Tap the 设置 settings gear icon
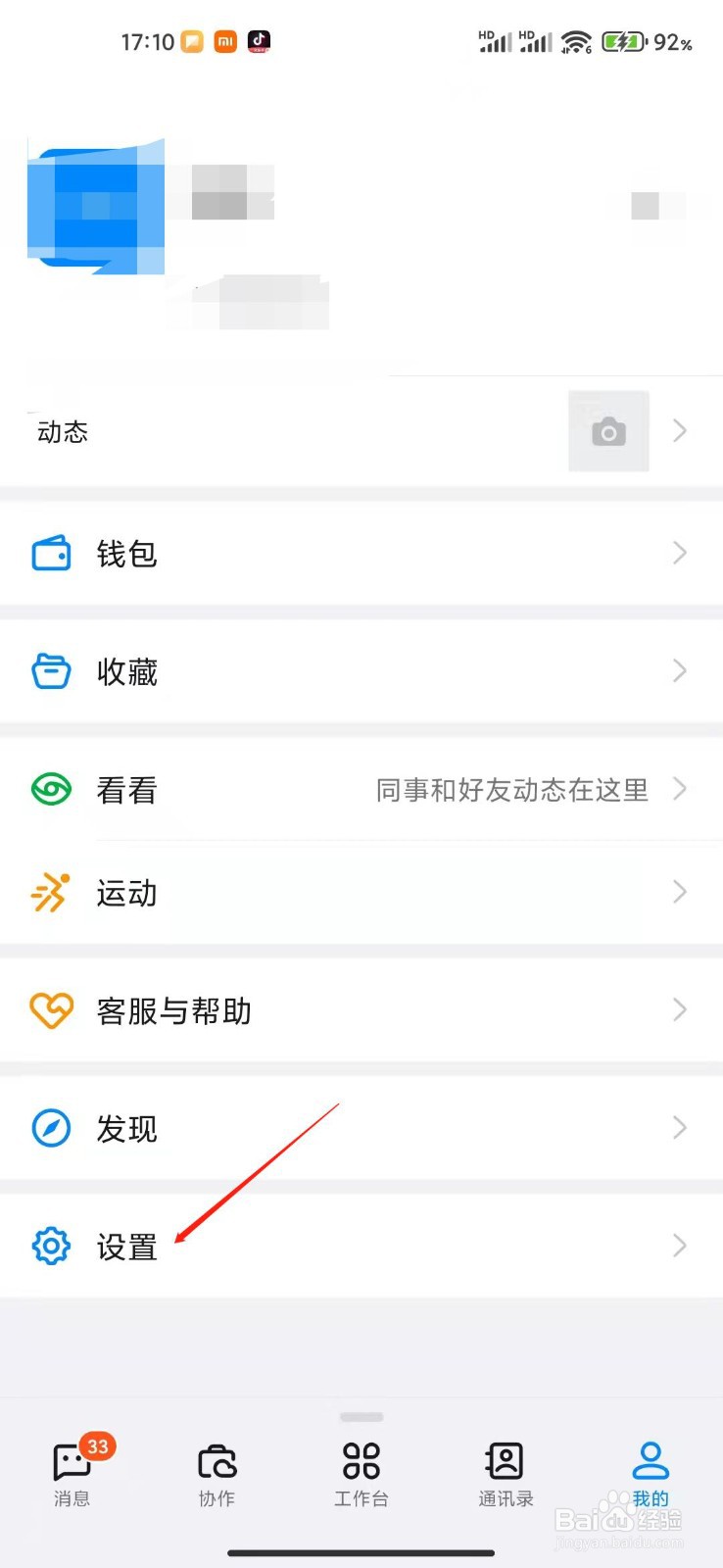 (51, 1246)
